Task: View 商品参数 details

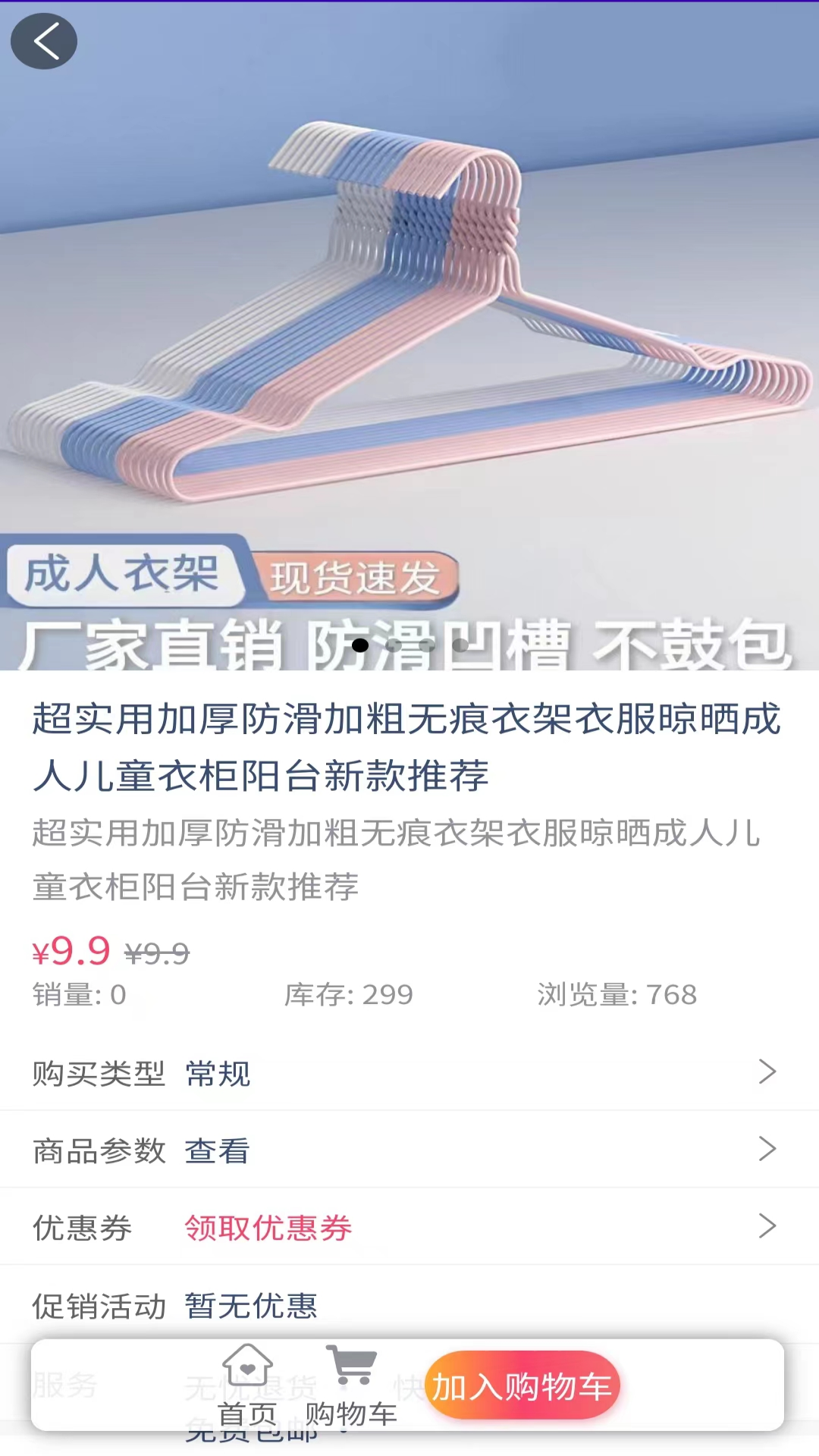Action: (x=409, y=1150)
